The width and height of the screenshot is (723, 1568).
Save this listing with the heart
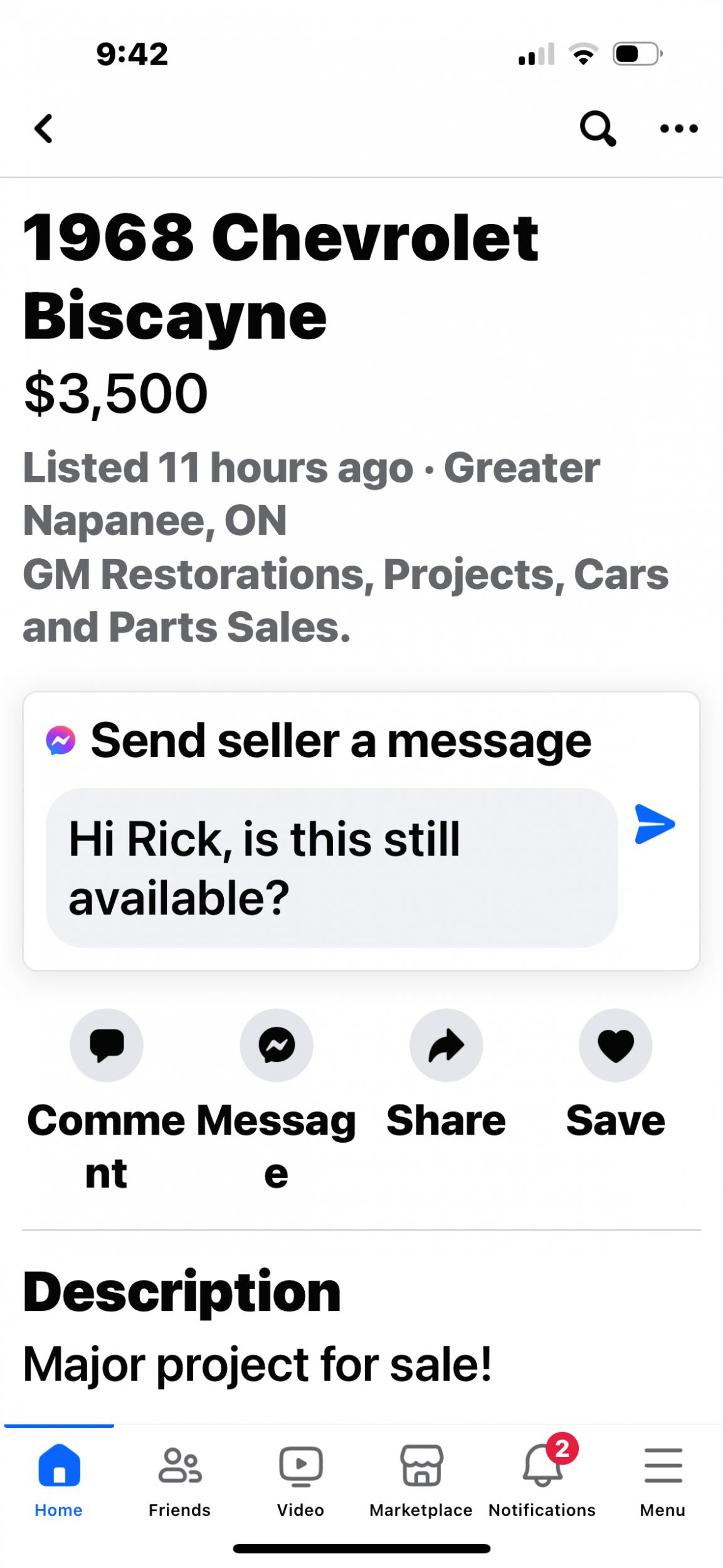(615, 1045)
